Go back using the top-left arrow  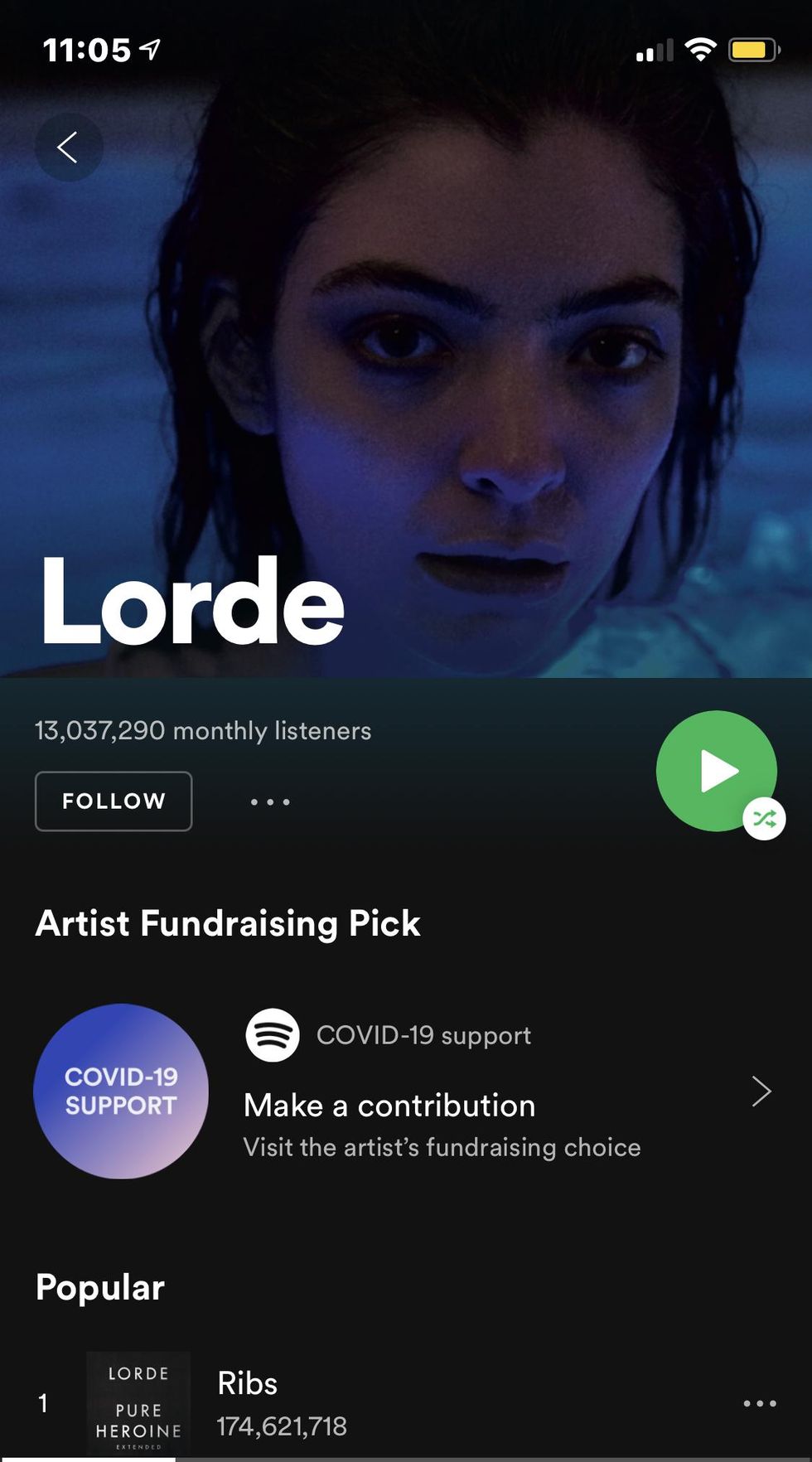tap(69, 148)
